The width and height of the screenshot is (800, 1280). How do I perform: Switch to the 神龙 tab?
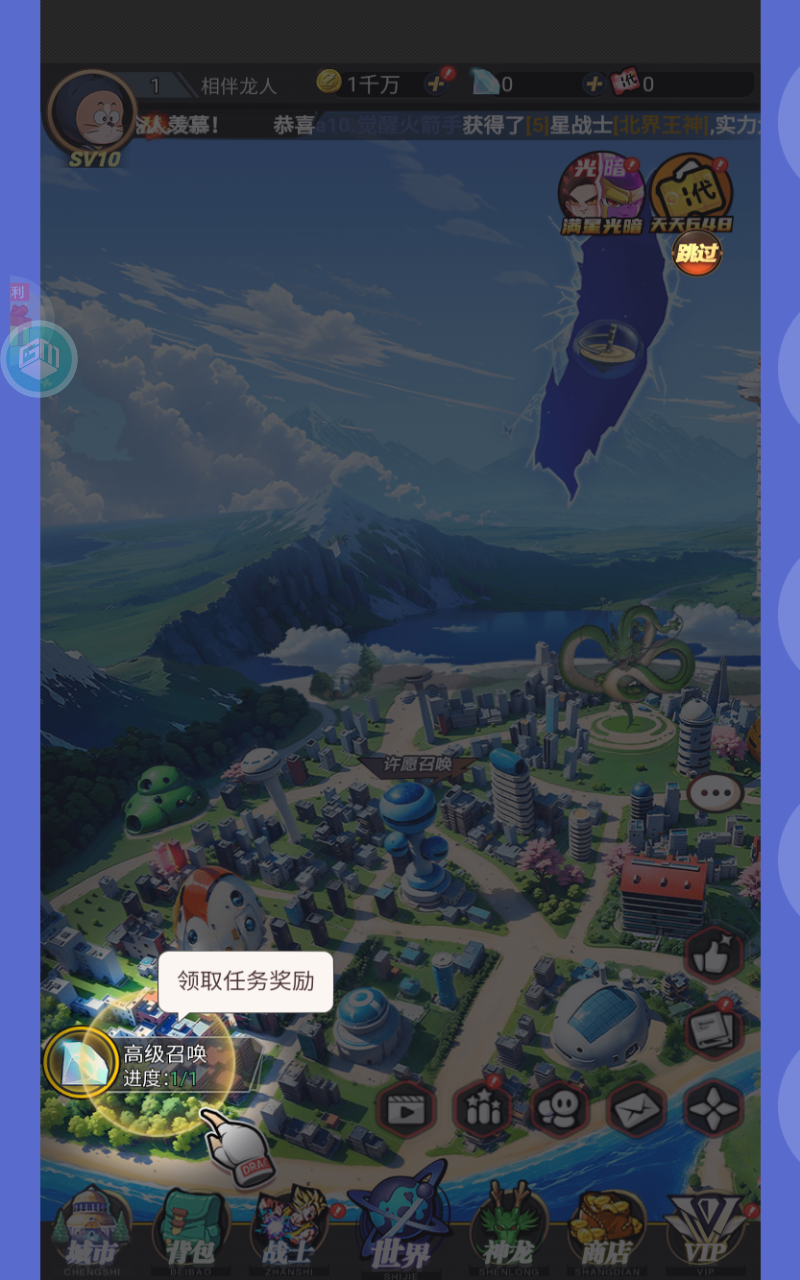pos(508,1228)
